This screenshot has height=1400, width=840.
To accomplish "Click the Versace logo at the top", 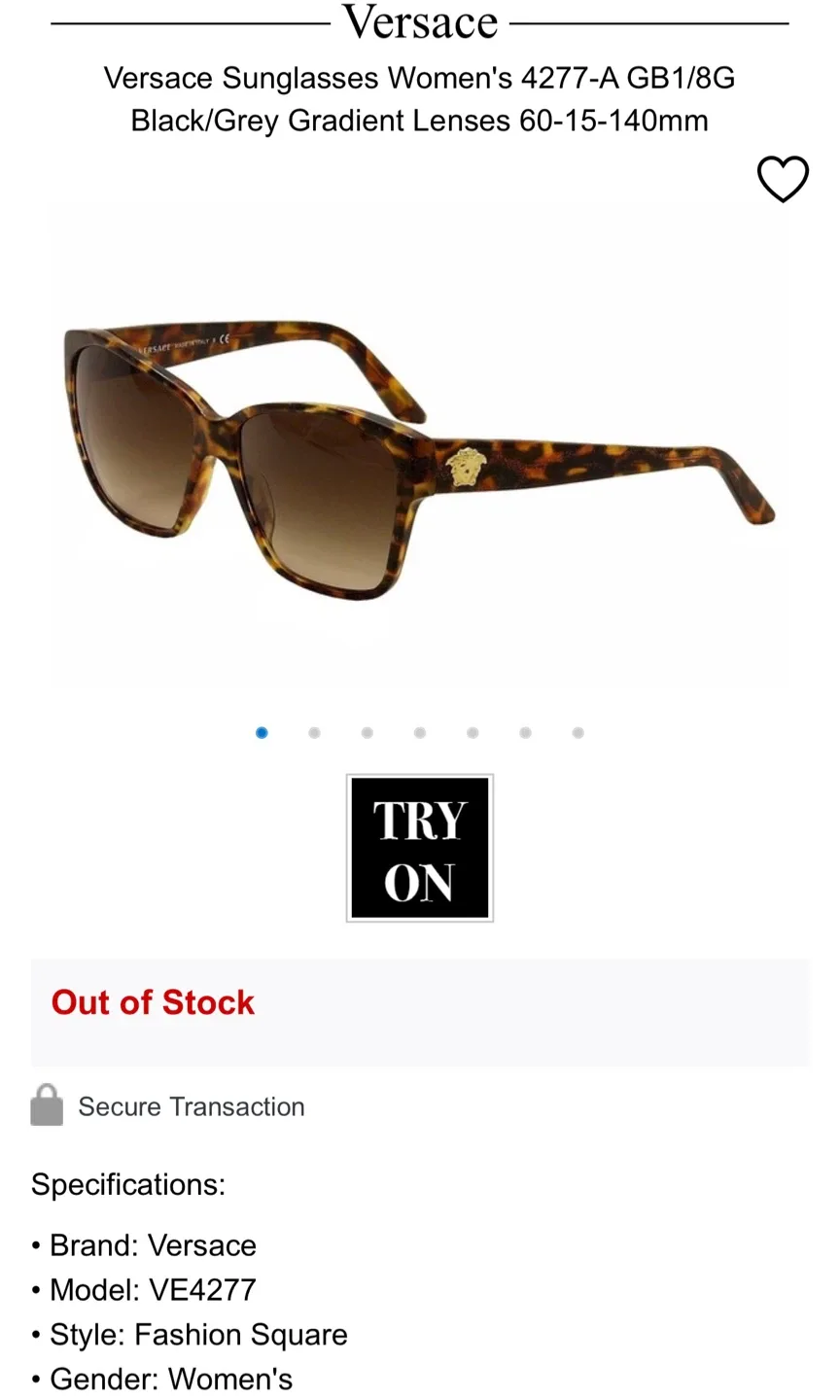I will tap(419, 21).
